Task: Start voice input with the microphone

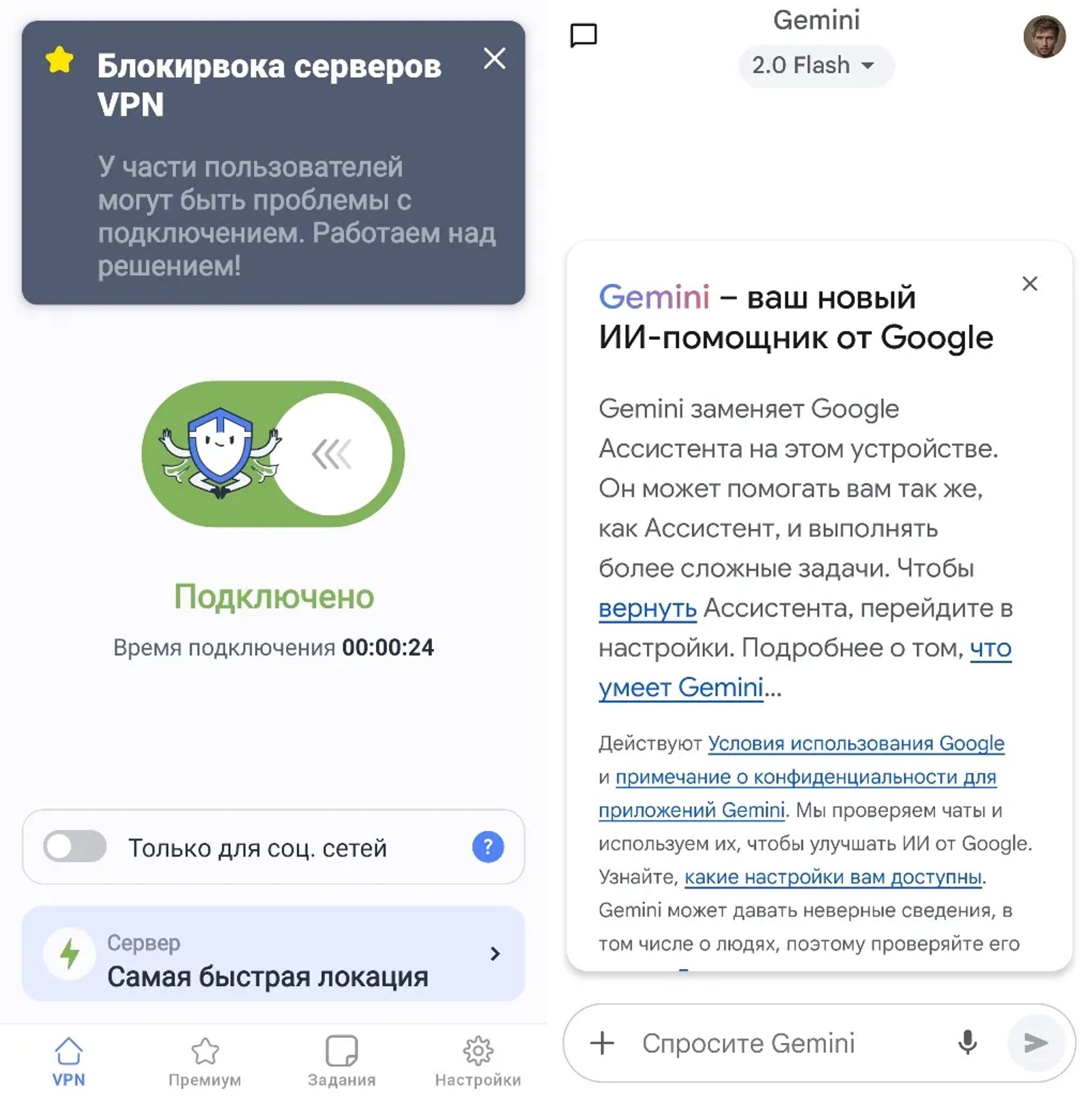Action: (x=967, y=1043)
